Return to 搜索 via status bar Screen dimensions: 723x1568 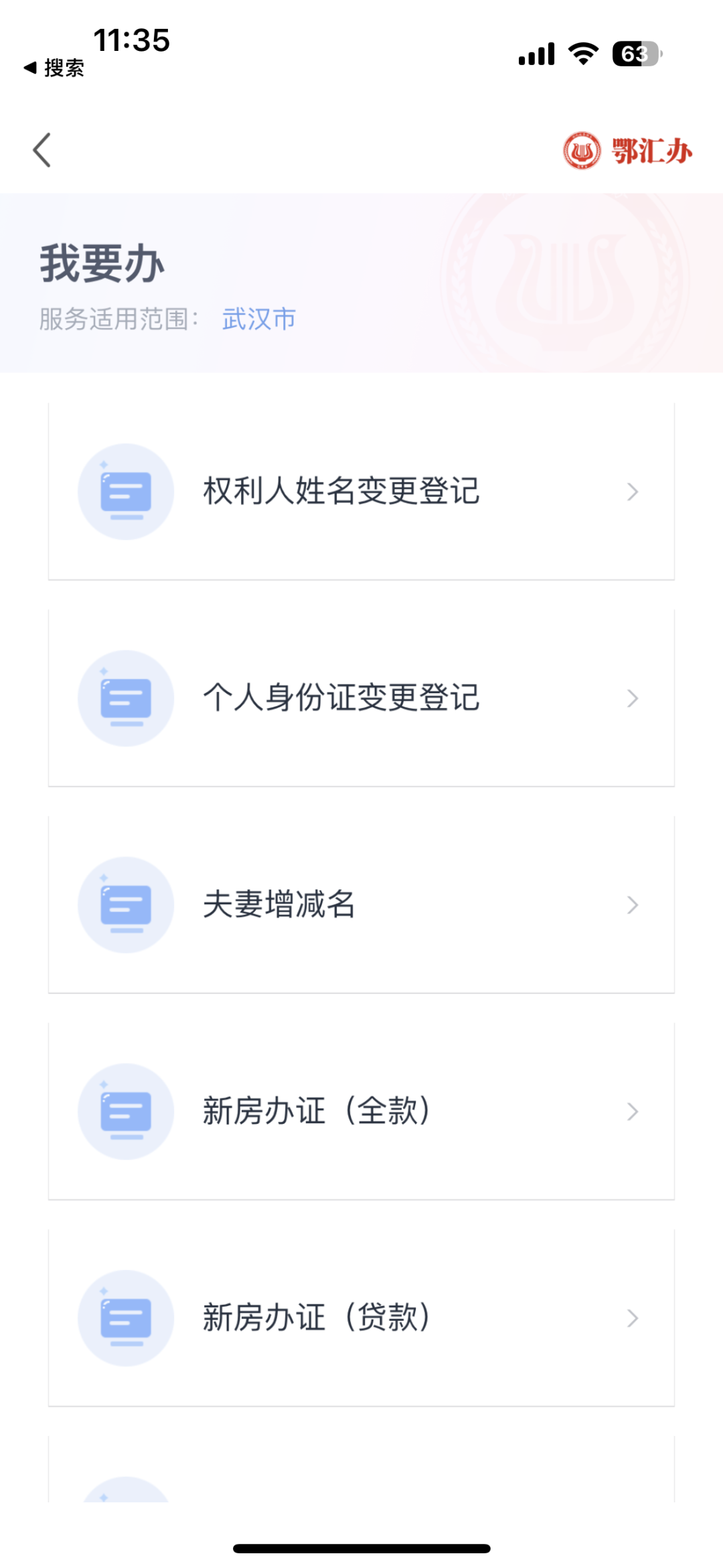click(55, 68)
